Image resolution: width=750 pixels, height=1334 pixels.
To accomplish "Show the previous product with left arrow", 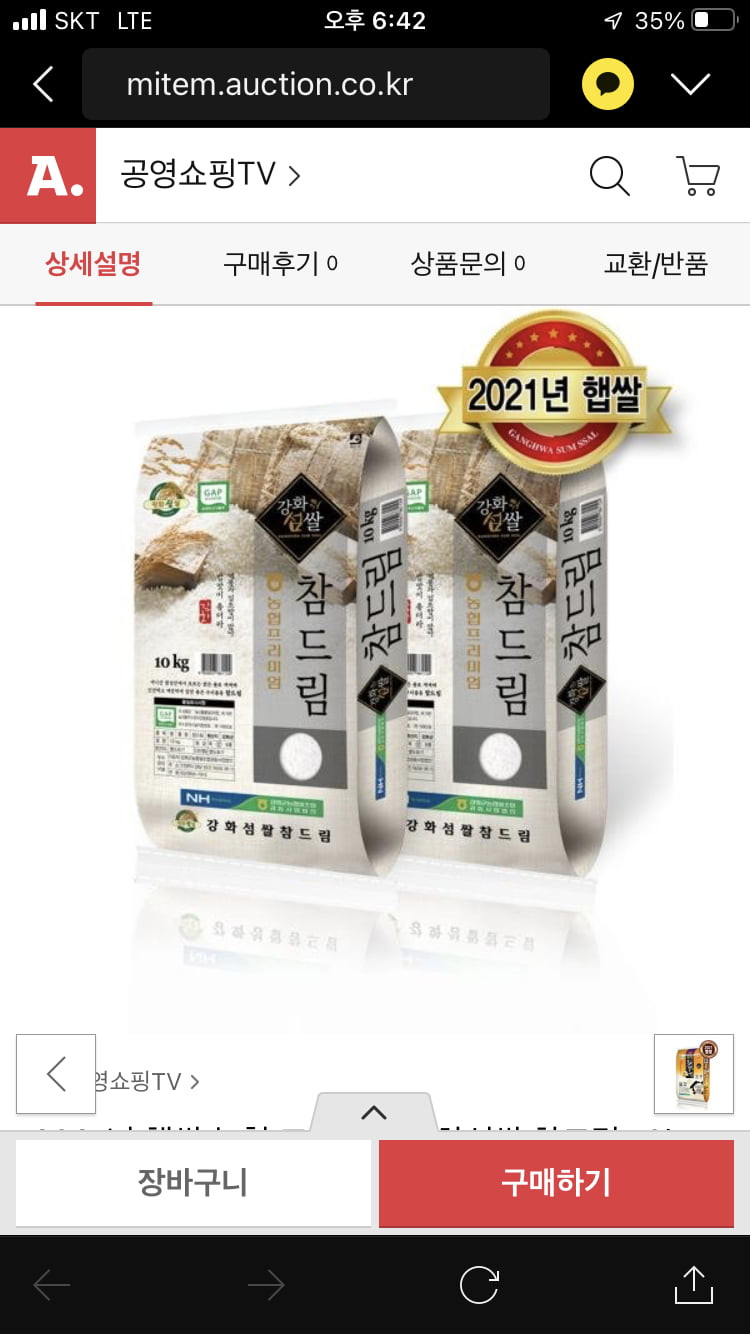I will point(56,1074).
